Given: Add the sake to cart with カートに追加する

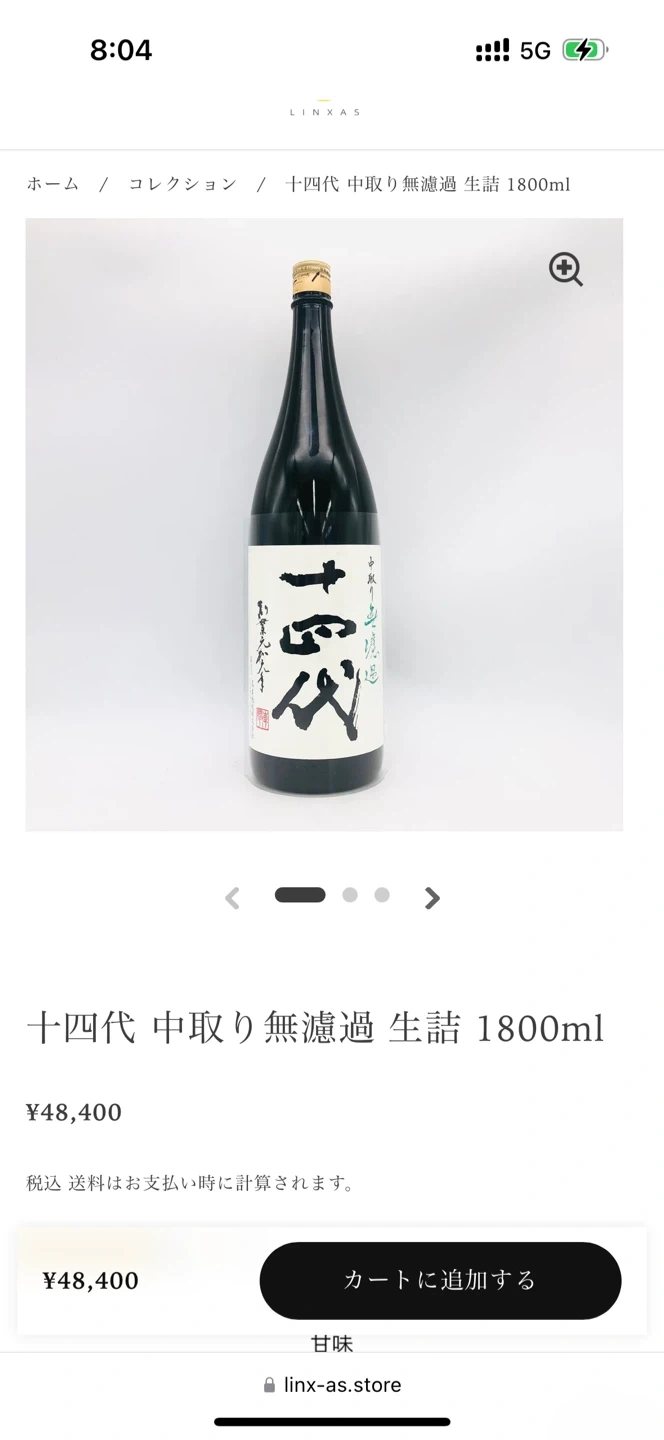Looking at the screenshot, I should (440, 1280).
